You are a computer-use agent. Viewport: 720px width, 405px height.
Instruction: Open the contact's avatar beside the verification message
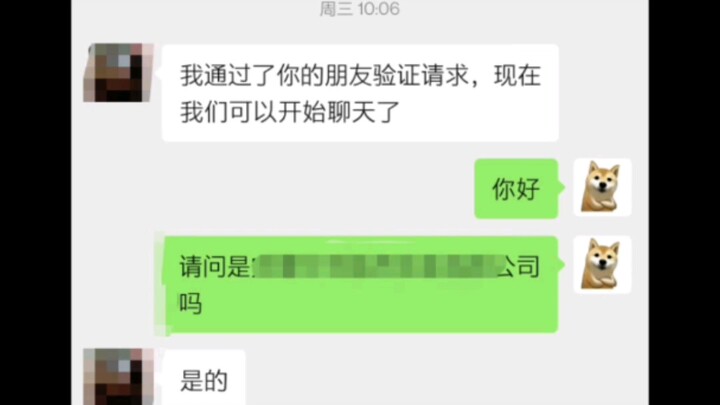[118, 73]
